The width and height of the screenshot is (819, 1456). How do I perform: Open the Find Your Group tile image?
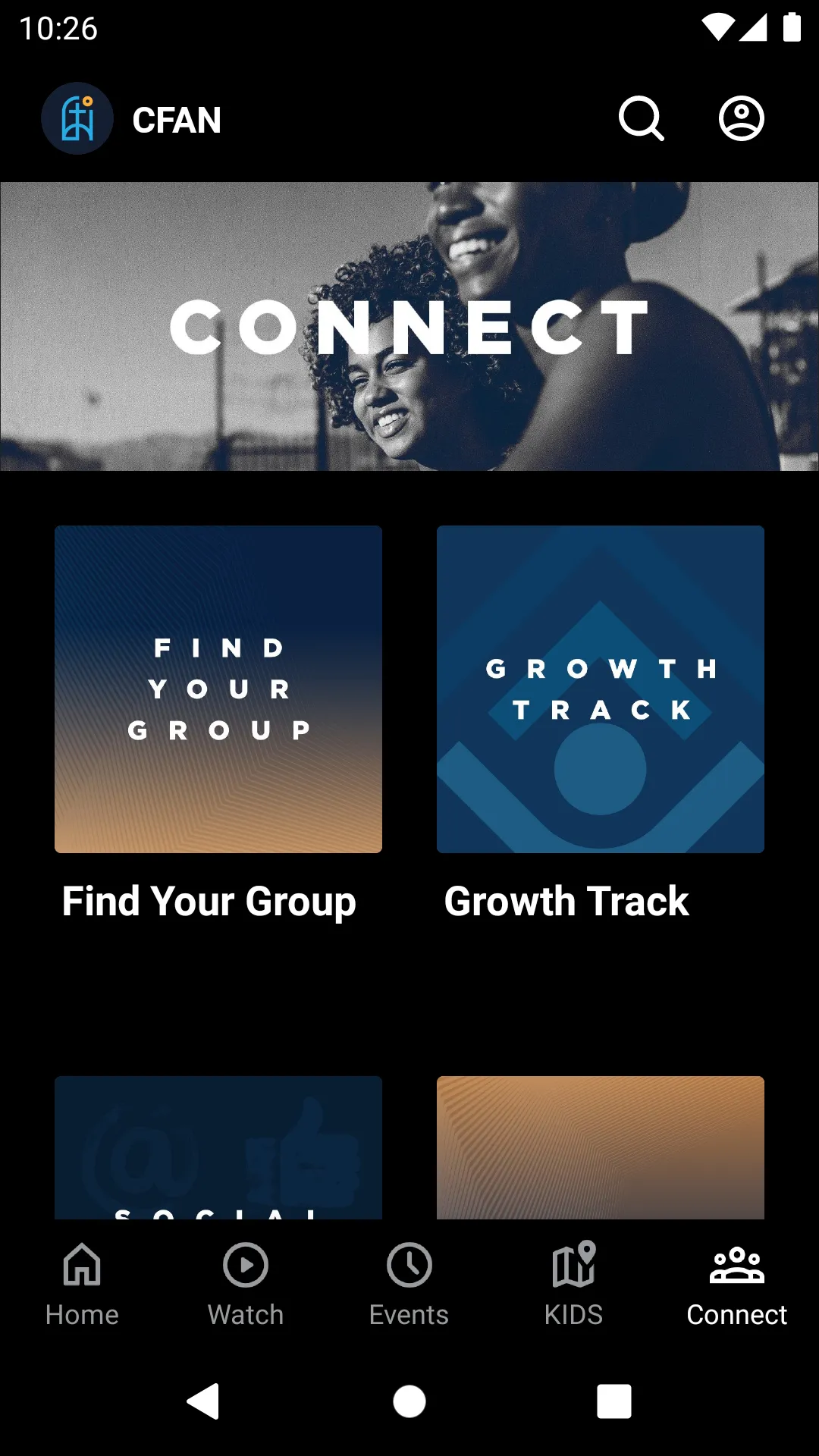point(218,689)
